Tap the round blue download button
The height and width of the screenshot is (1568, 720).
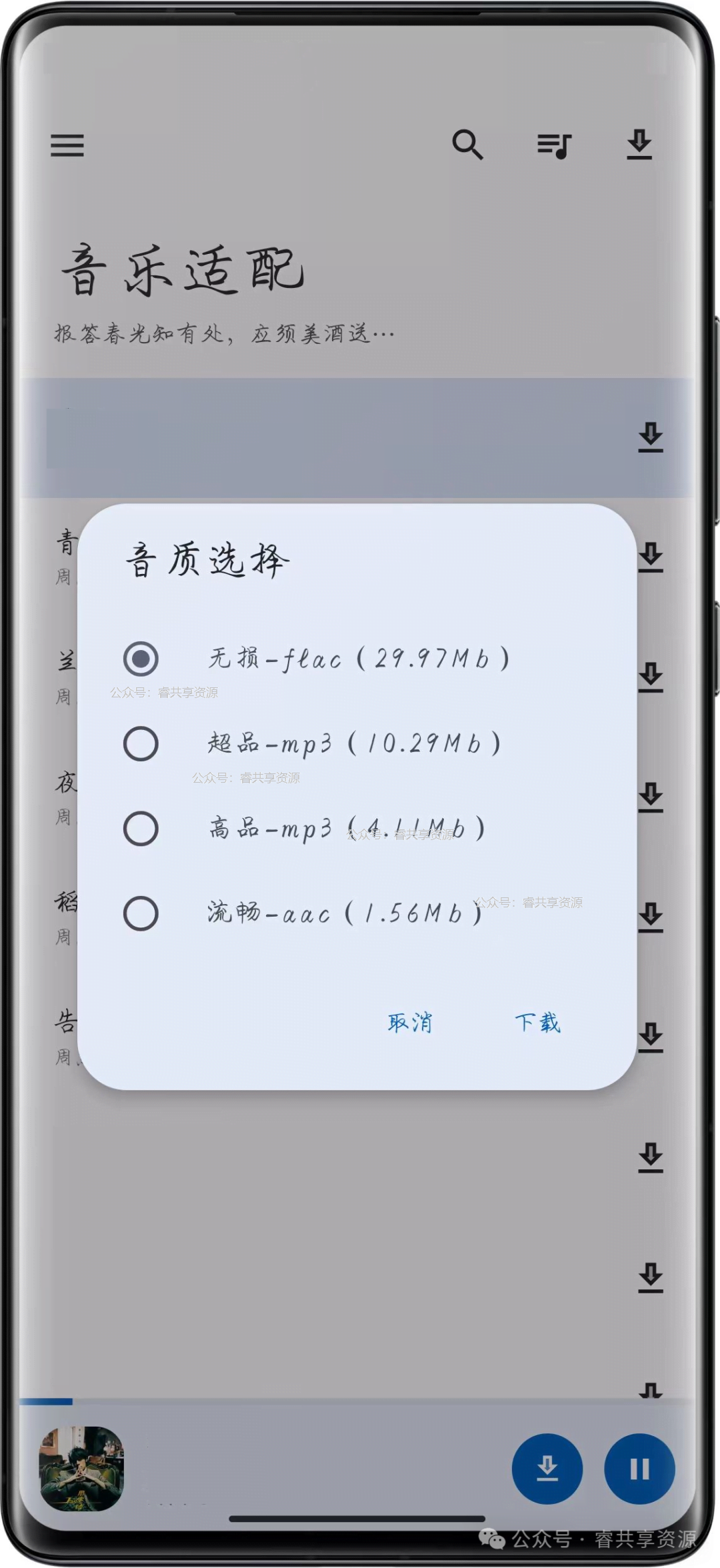pyautogui.click(x=547, y=1469)
